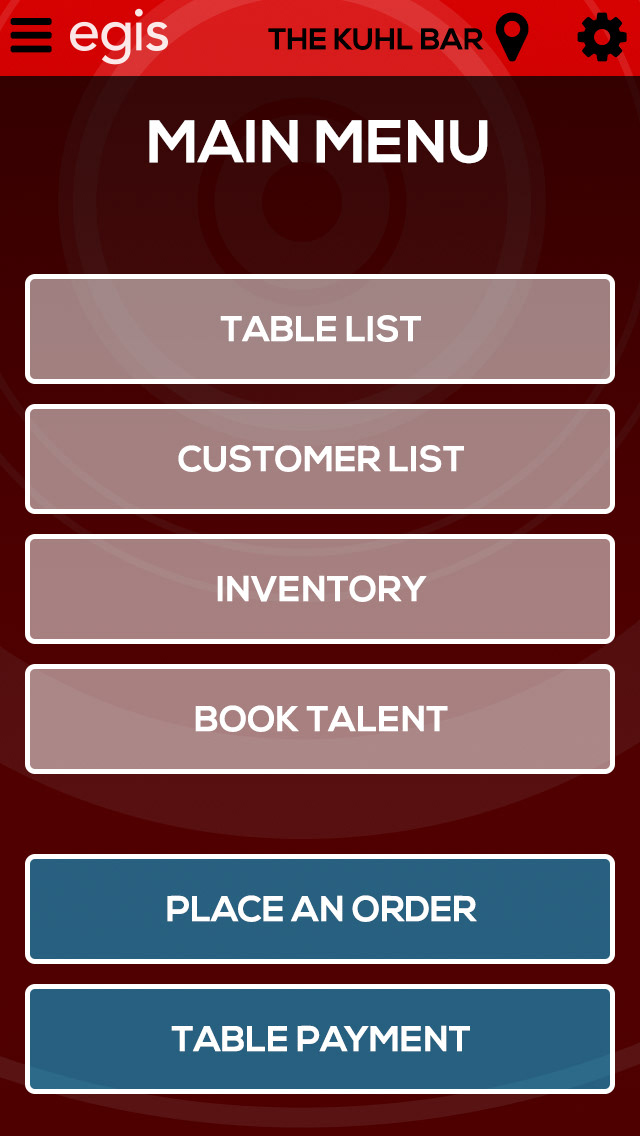Open the hamburger drawer menu
The height and width of the screenshot is (1136, 640).
(x=31, y=36)
